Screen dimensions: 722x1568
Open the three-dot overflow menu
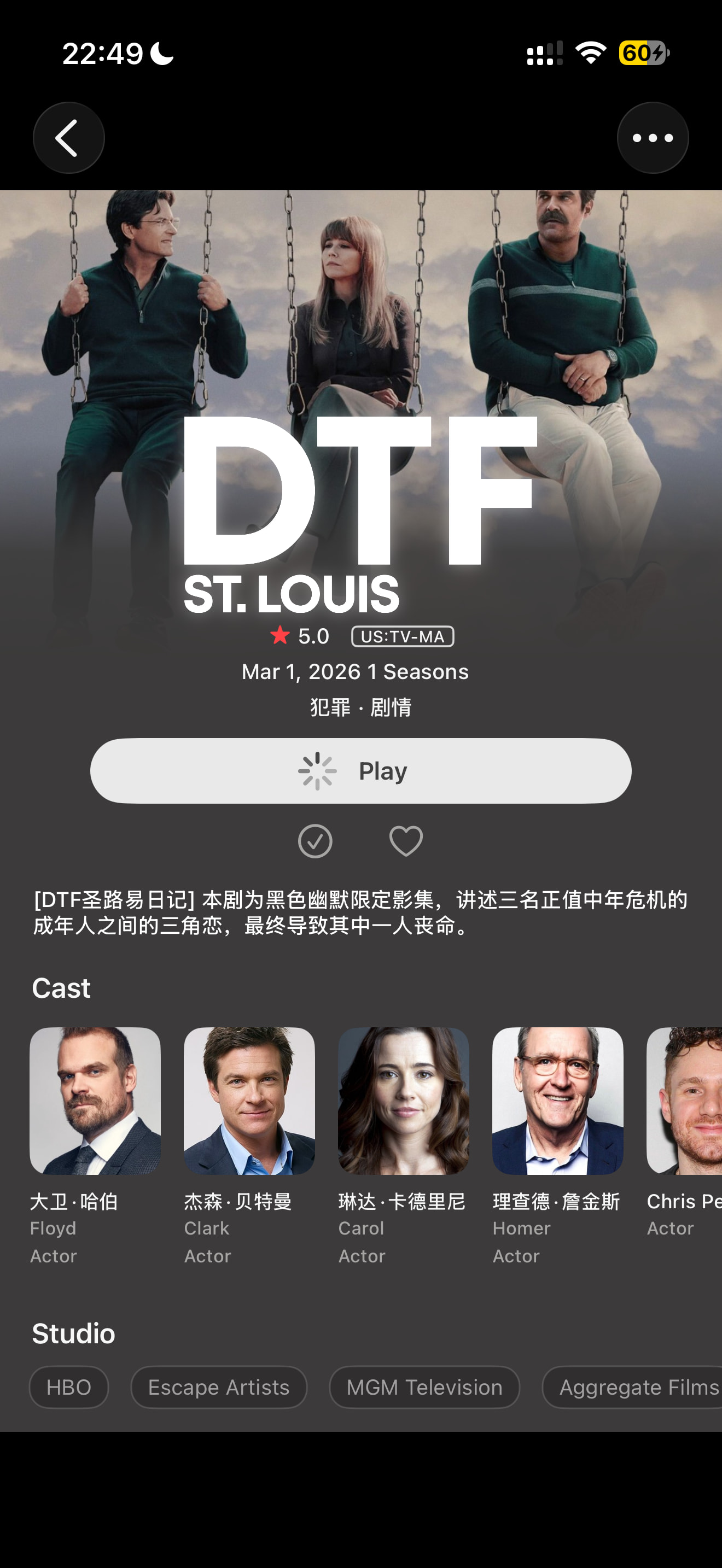click(653, 138)
